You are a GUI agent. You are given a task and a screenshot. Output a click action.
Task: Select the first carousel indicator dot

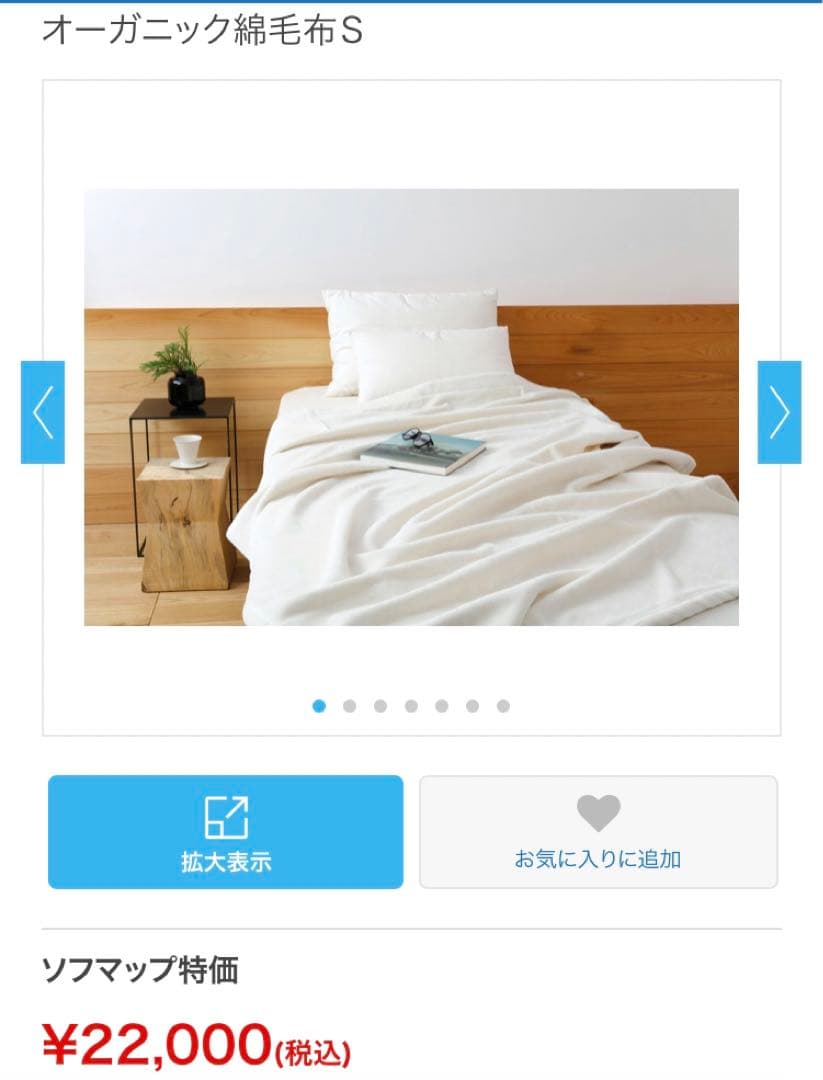click(318, 706)
